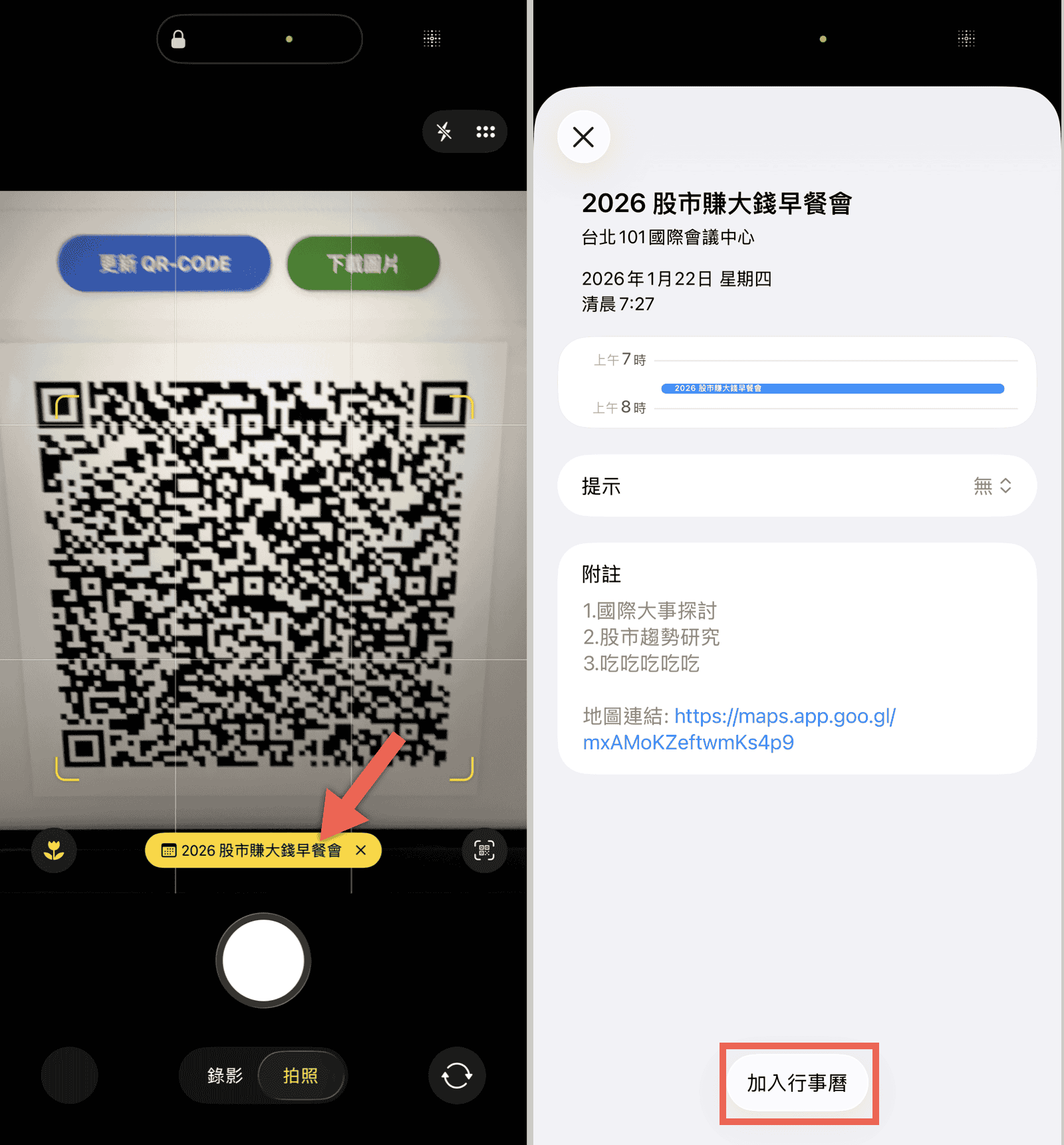This screenshot has height=1145, width=1064.
Task: Toggle the camera flash icon
Action: [x=444, y=132]
